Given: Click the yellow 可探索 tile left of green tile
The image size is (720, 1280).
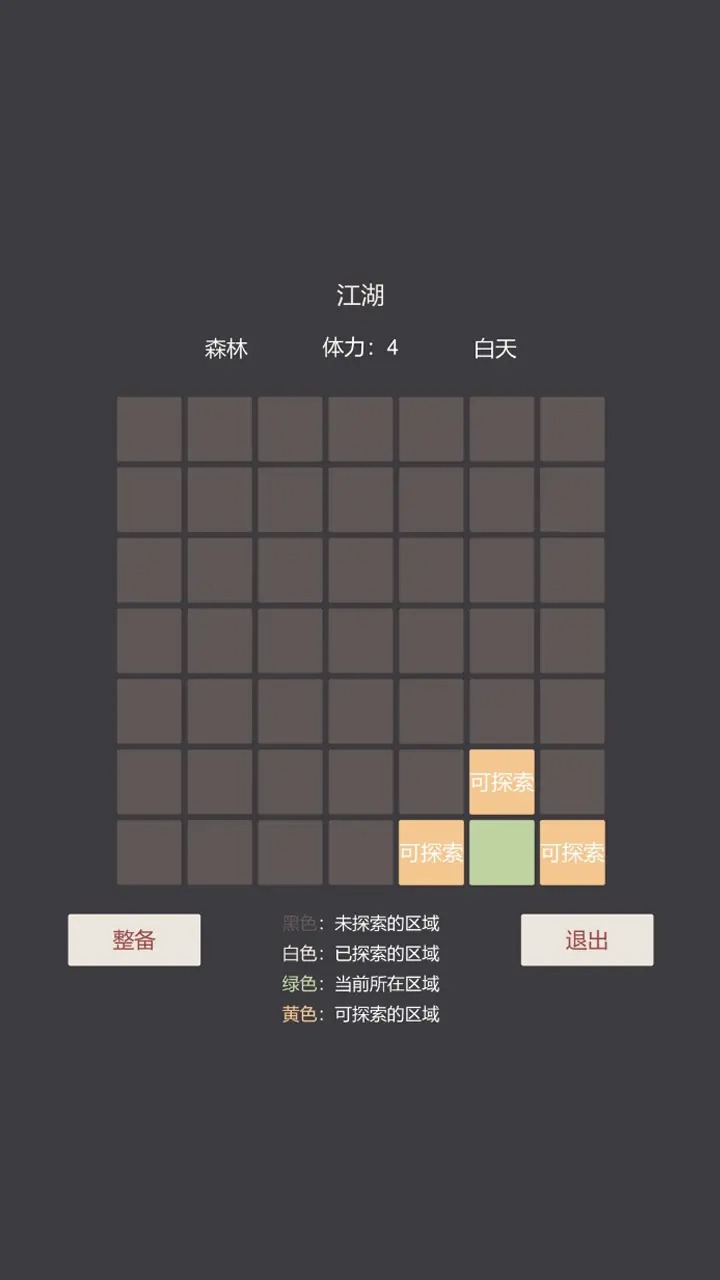Looking at the screenshot, I should tap(431, 852).
